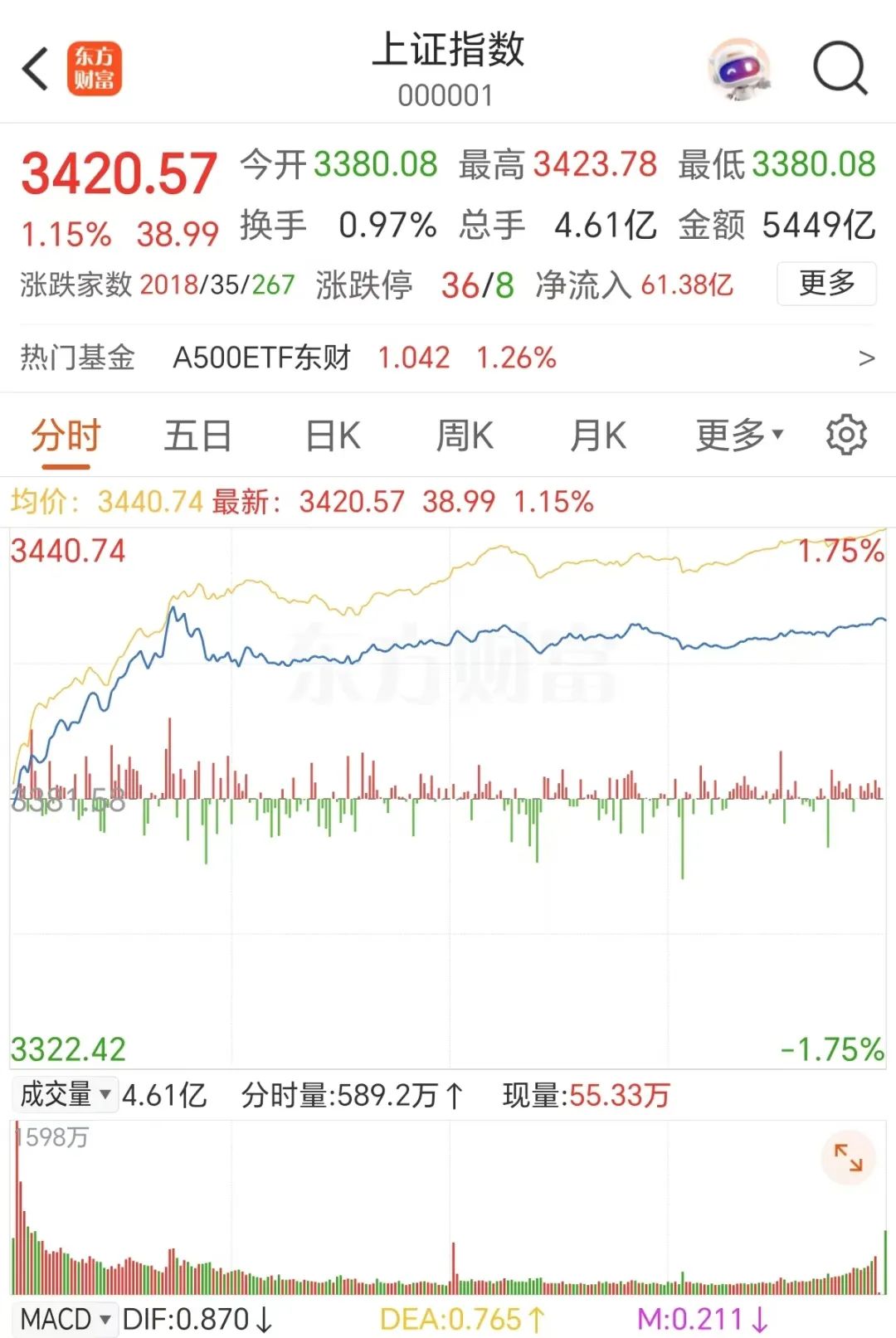Image resolution: width=896 pixels, height=1338 pixels.
Task: Open the 热门基金 A500ETF东财 row
Action: point(448,358)
